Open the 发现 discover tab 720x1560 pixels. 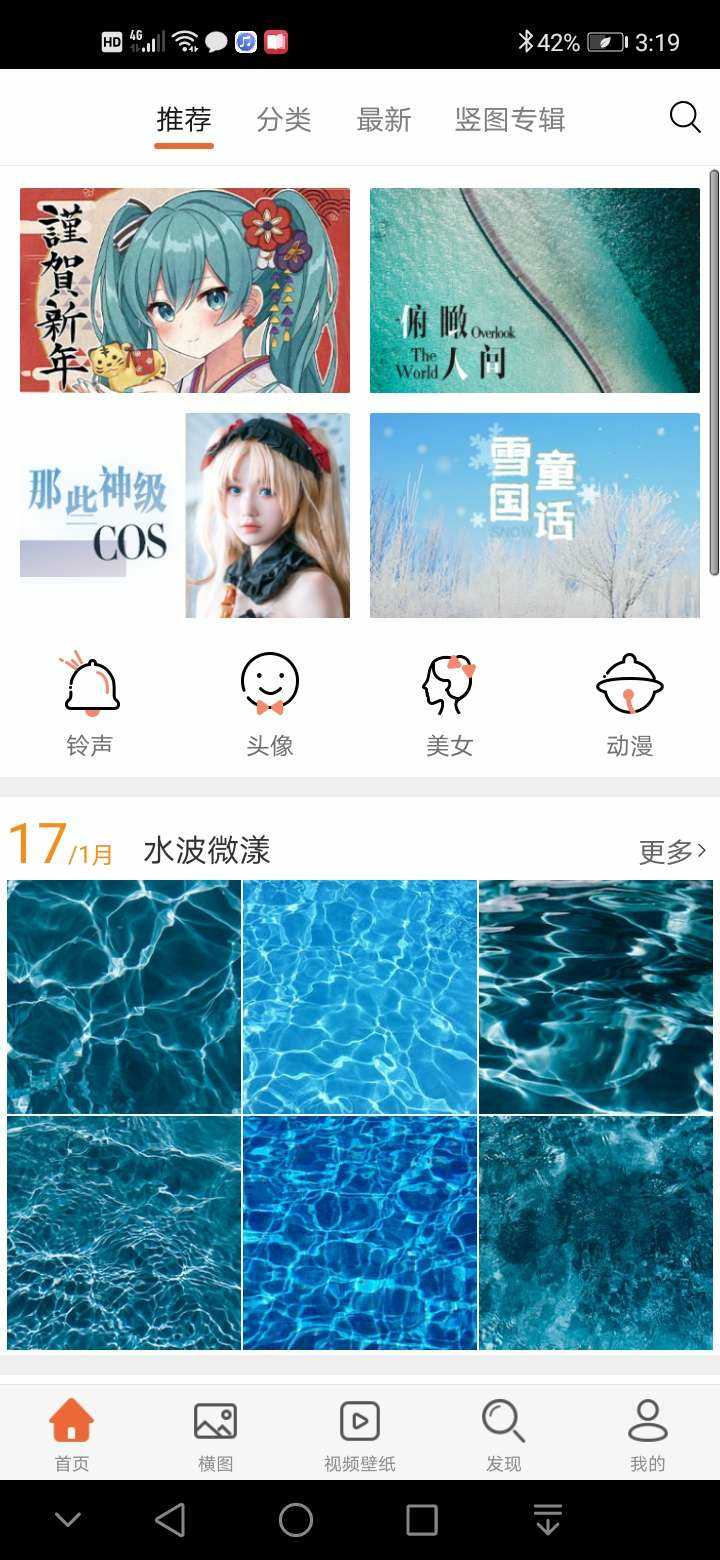pyautogui.click(x=503, y=1435)
